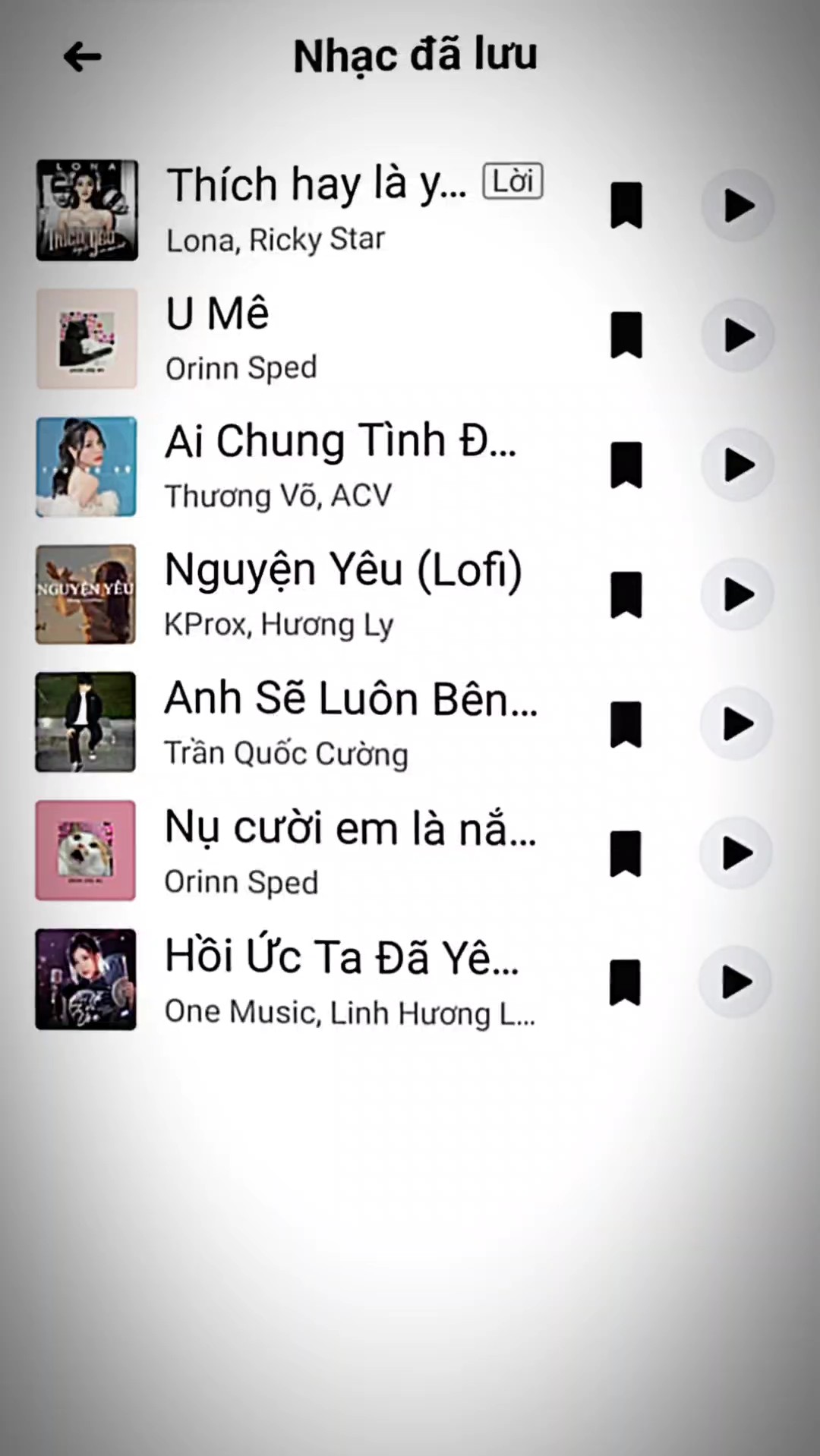Toggle bookmark on Ai Chung Tình Đ...
Screen dimensions: 820x1456
(x=626, y=465)
